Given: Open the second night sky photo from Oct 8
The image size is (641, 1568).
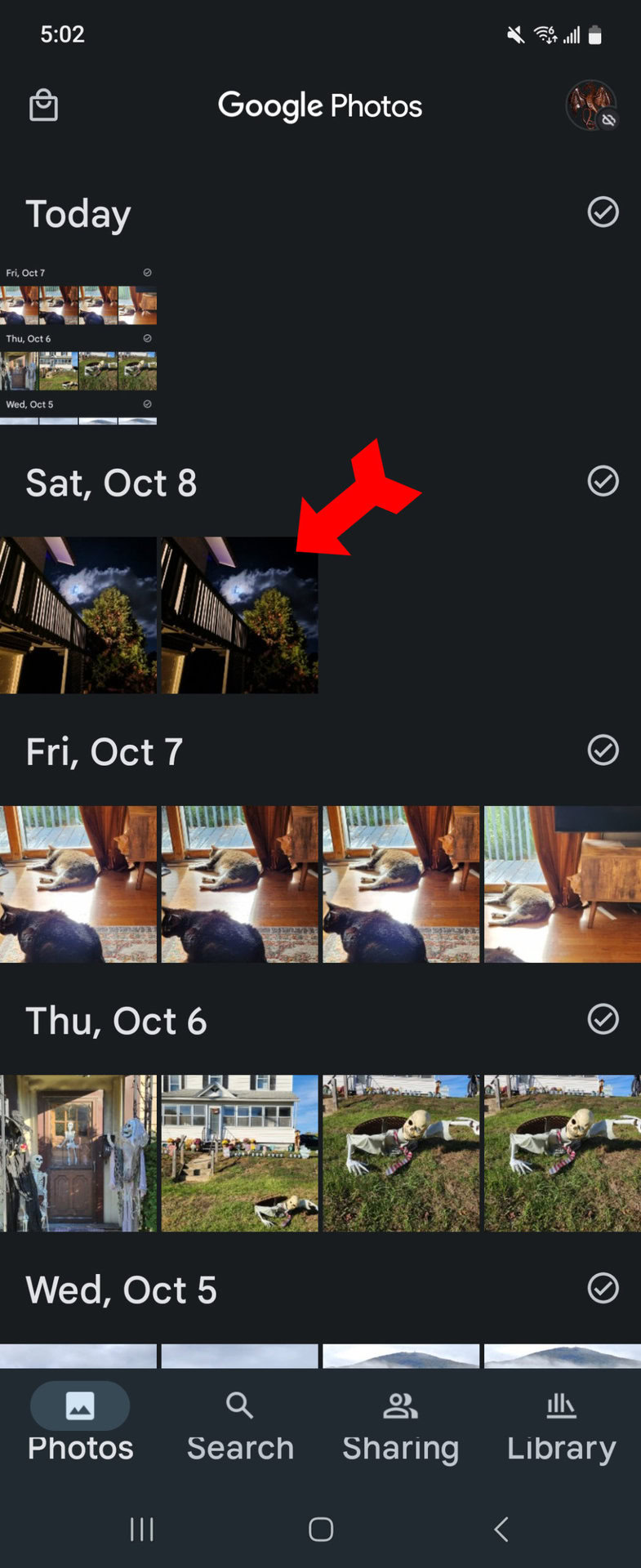Looking at the screenshot, I should [x=239, y=615].
